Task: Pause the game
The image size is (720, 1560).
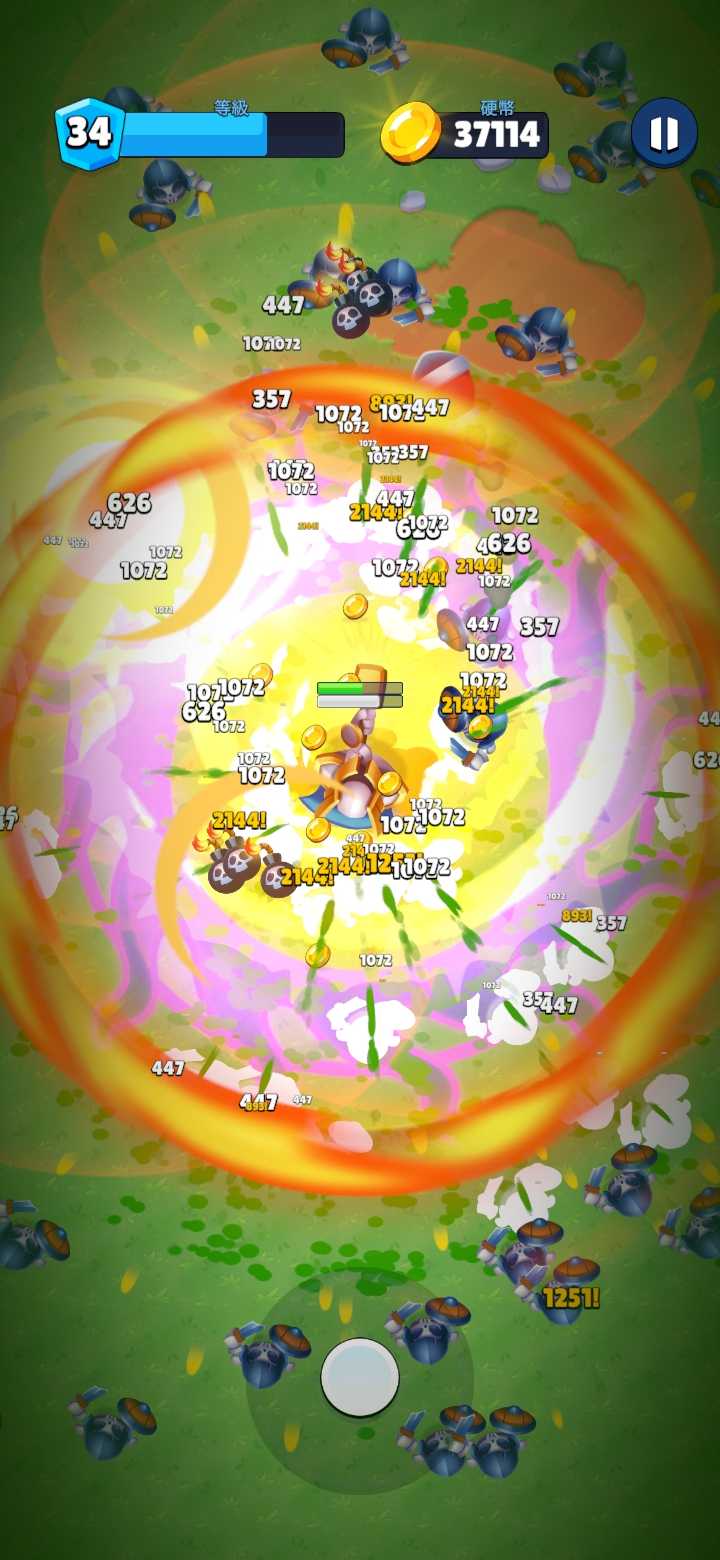Action: point(664,133)
